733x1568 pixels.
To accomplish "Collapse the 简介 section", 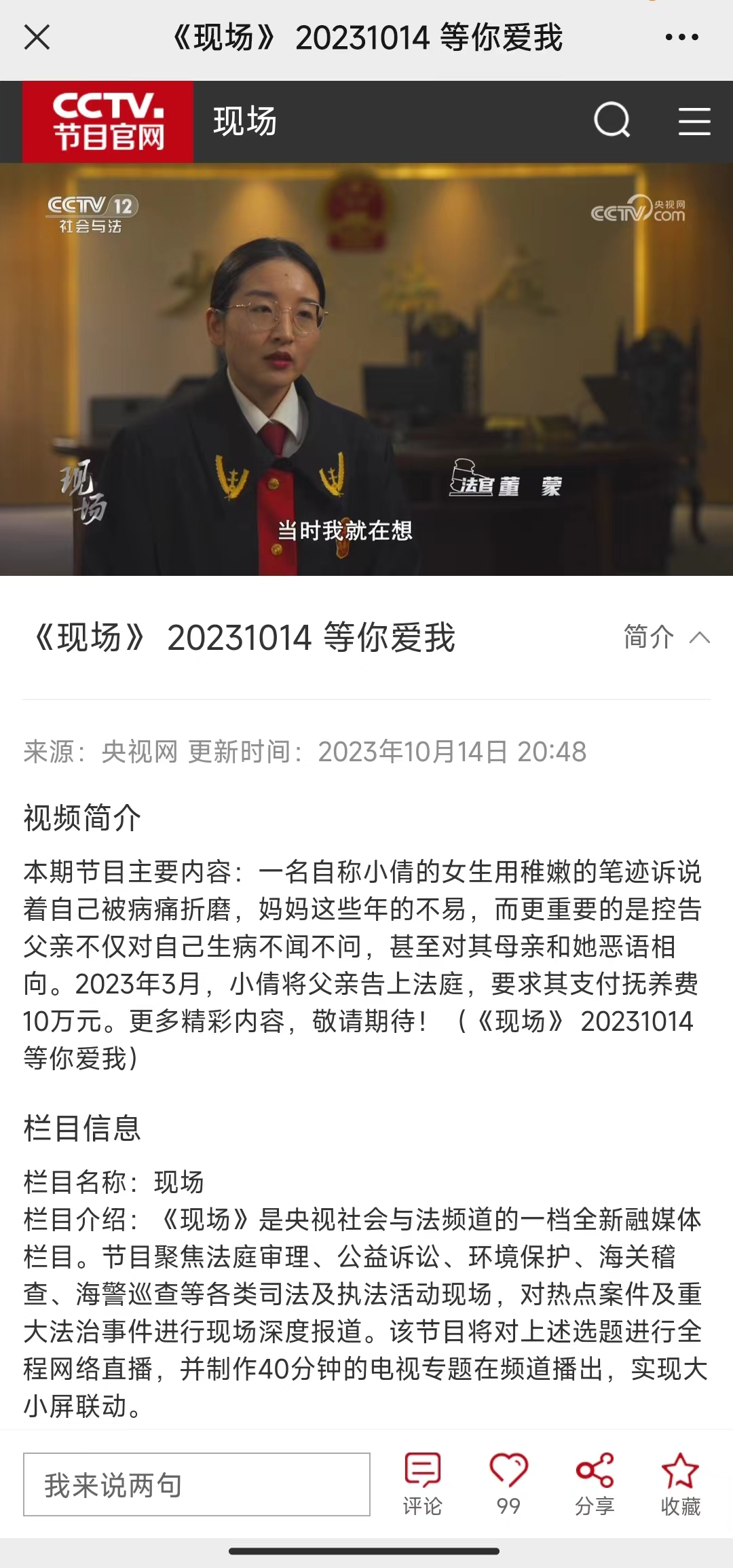I will [666, 637].
